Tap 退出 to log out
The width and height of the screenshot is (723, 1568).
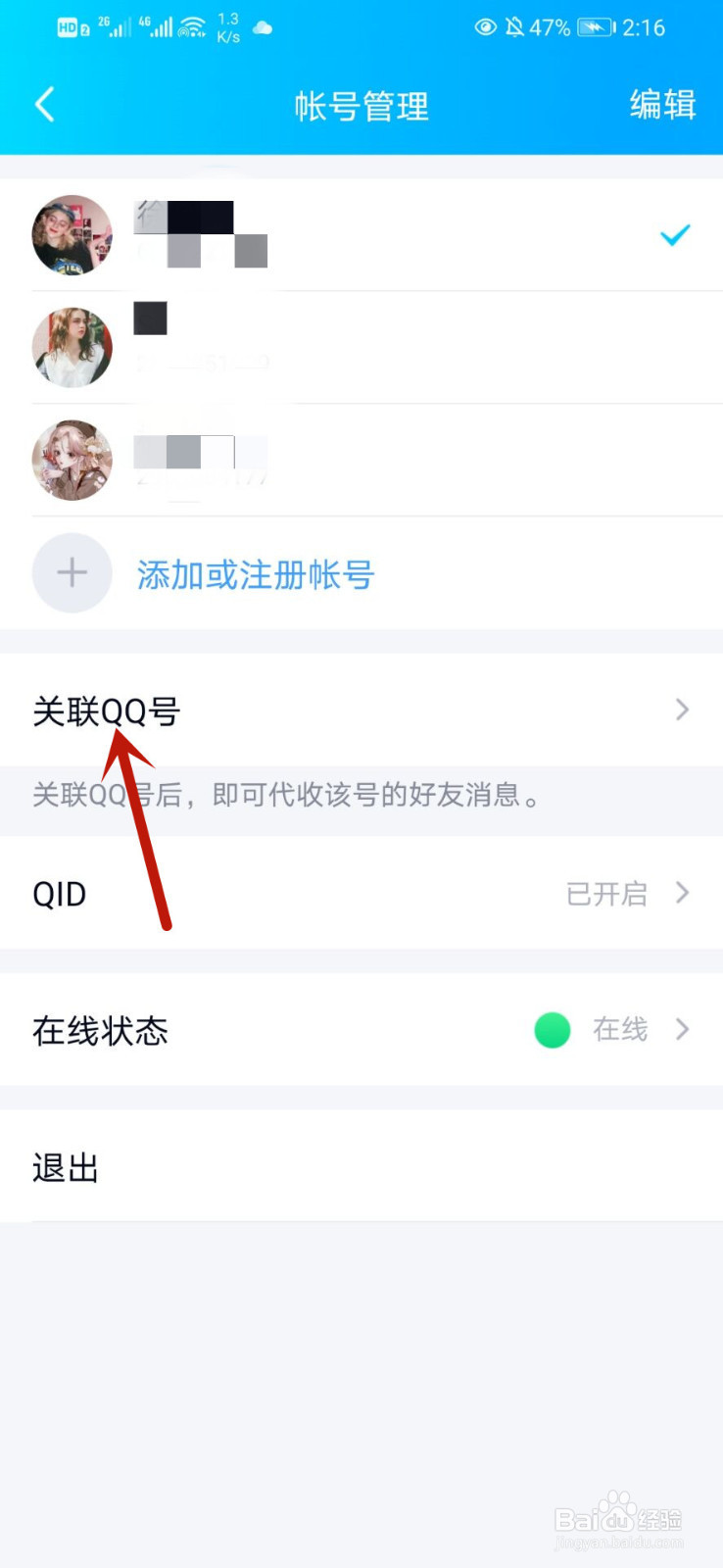pyautogui.click(x=65, y=1166)
